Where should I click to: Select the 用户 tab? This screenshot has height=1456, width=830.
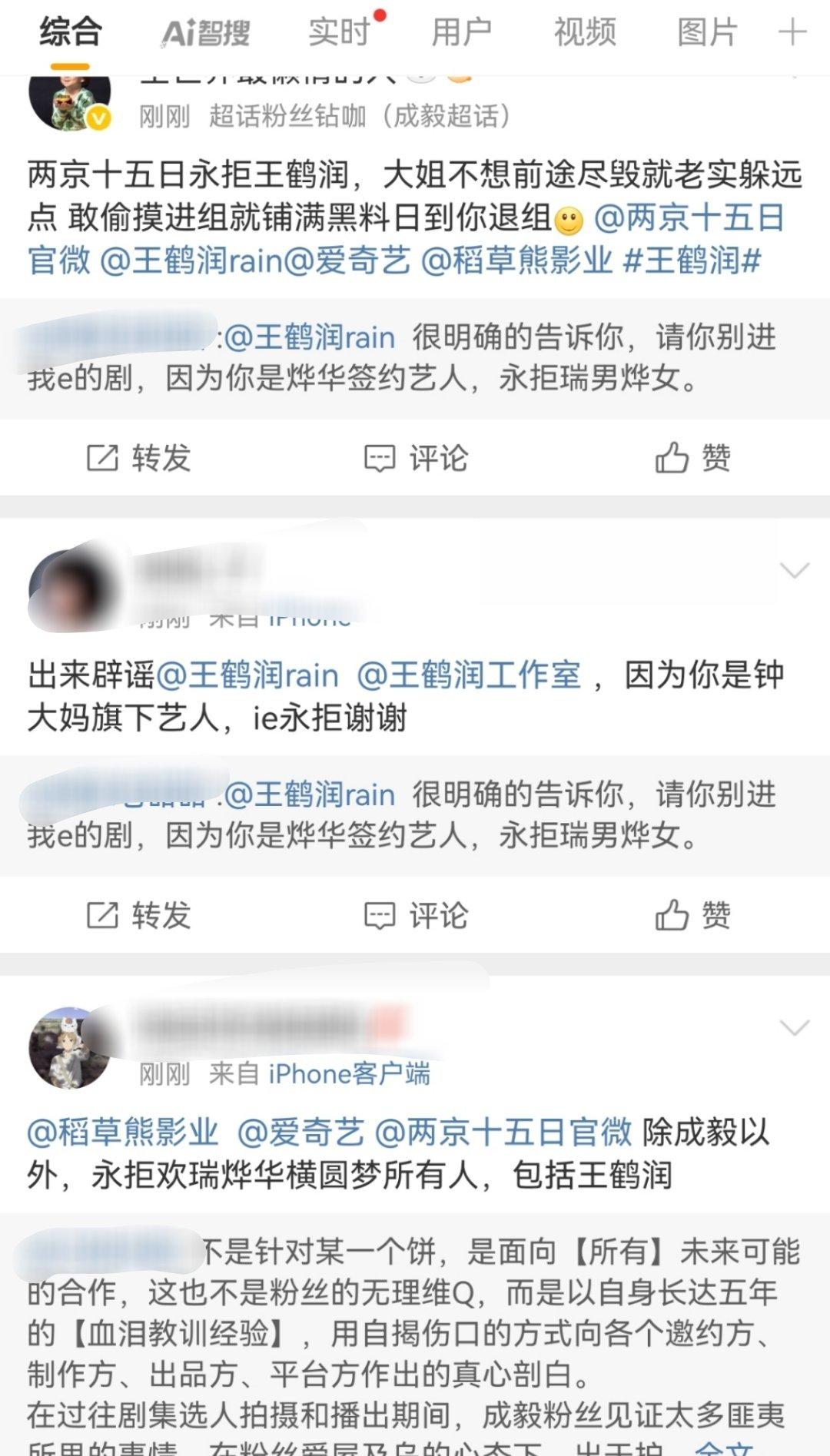click(461, 33)
